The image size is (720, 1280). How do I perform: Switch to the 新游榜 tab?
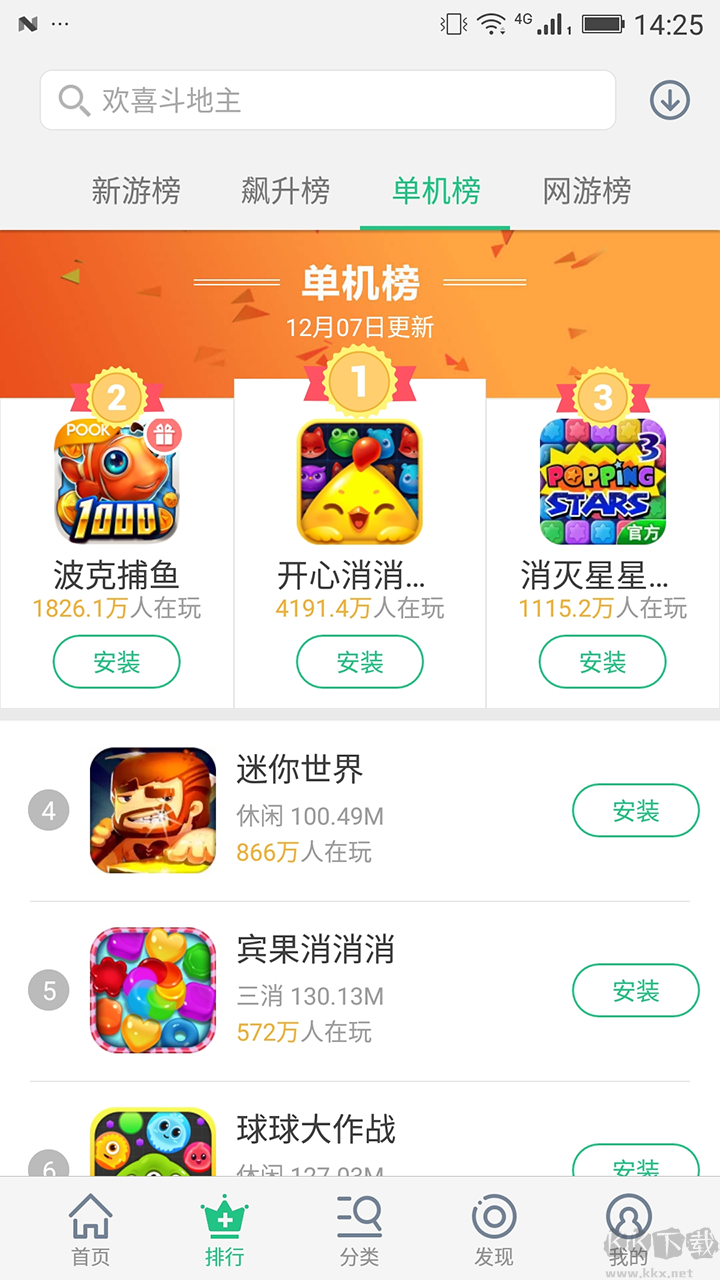[136, 190]
